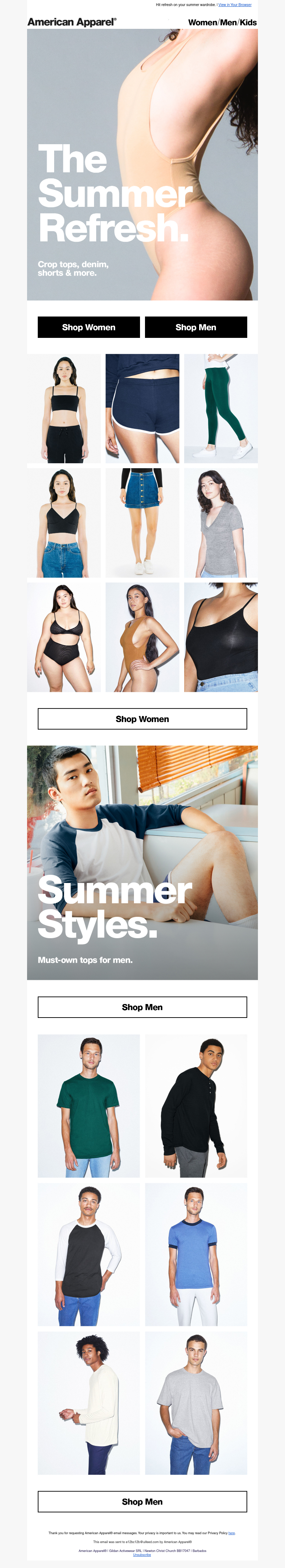Open the black henley long-sleeve tile
Screen dimensions: 285x1568
click(196, 1106)
